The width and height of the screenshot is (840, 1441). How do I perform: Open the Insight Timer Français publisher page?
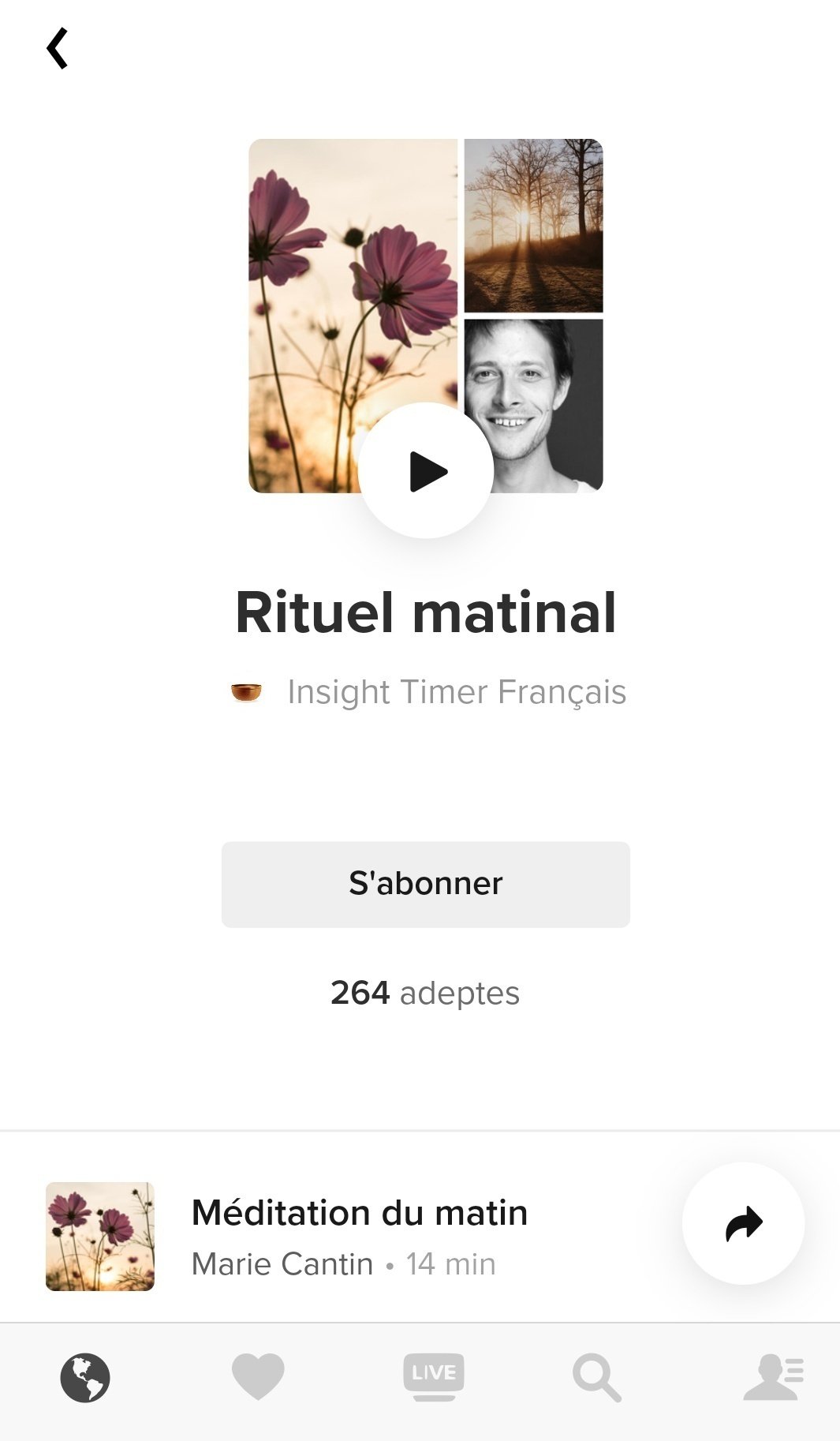456,691
